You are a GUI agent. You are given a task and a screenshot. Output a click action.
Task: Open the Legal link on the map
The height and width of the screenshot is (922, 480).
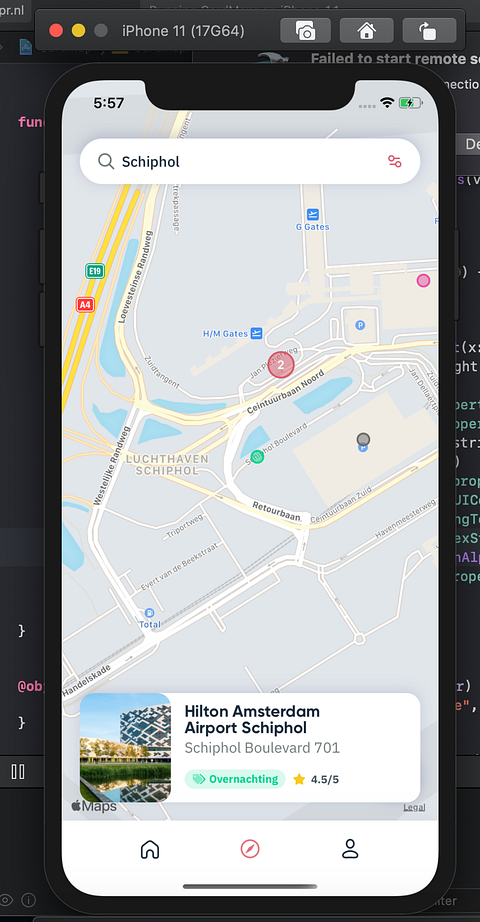[414, 807]
